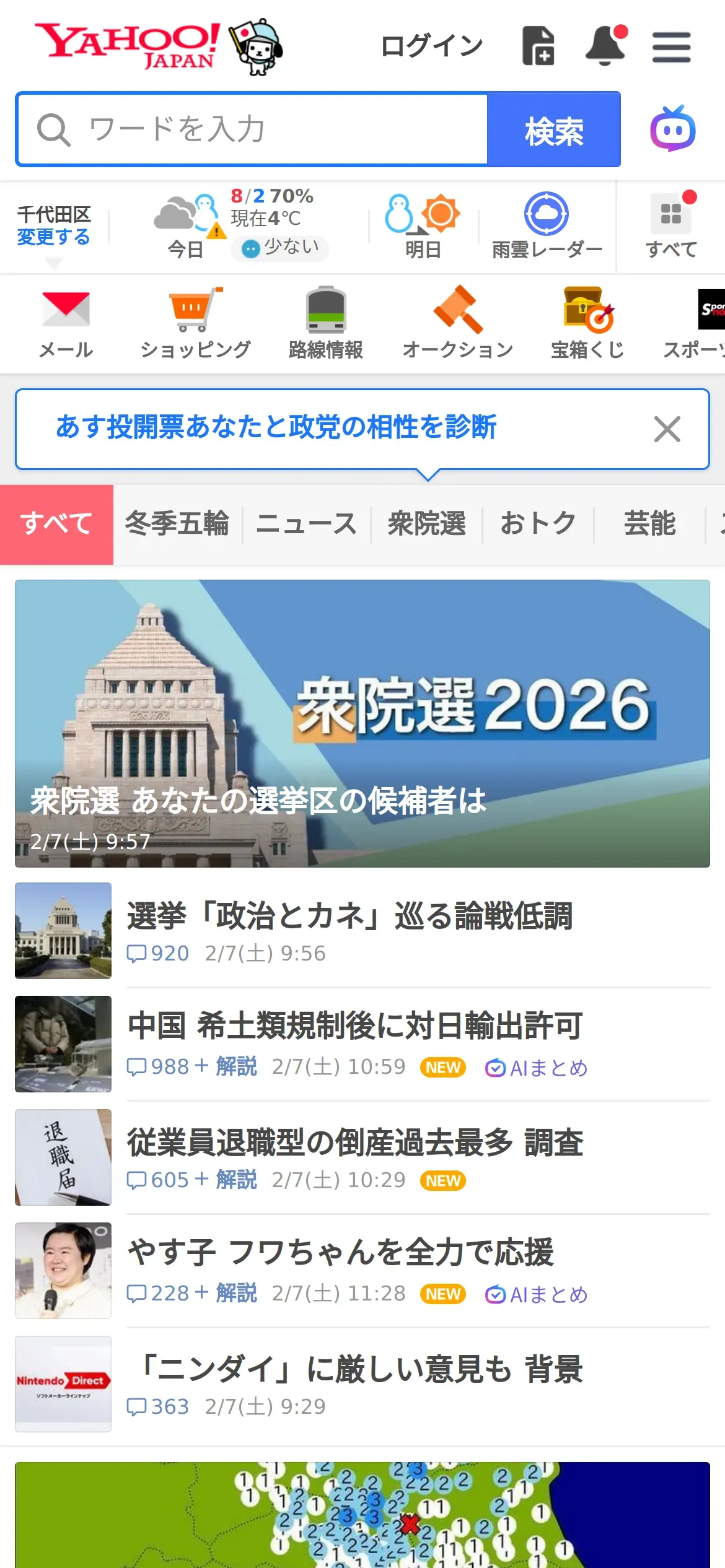Tap the ログイン login link
725x1568 pixels.
431,46
